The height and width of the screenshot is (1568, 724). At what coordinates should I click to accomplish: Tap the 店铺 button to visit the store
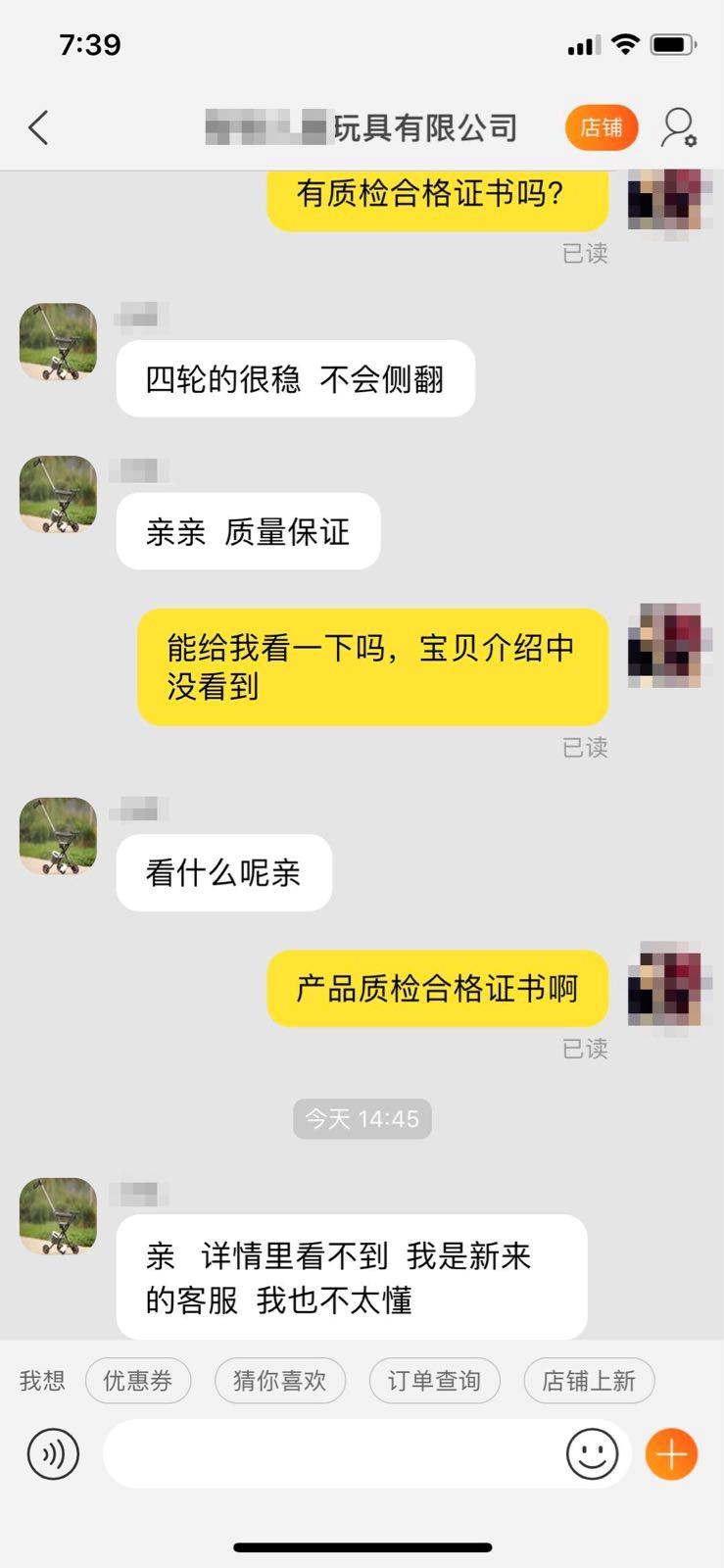pyautogui.click(x=601, y=127)
